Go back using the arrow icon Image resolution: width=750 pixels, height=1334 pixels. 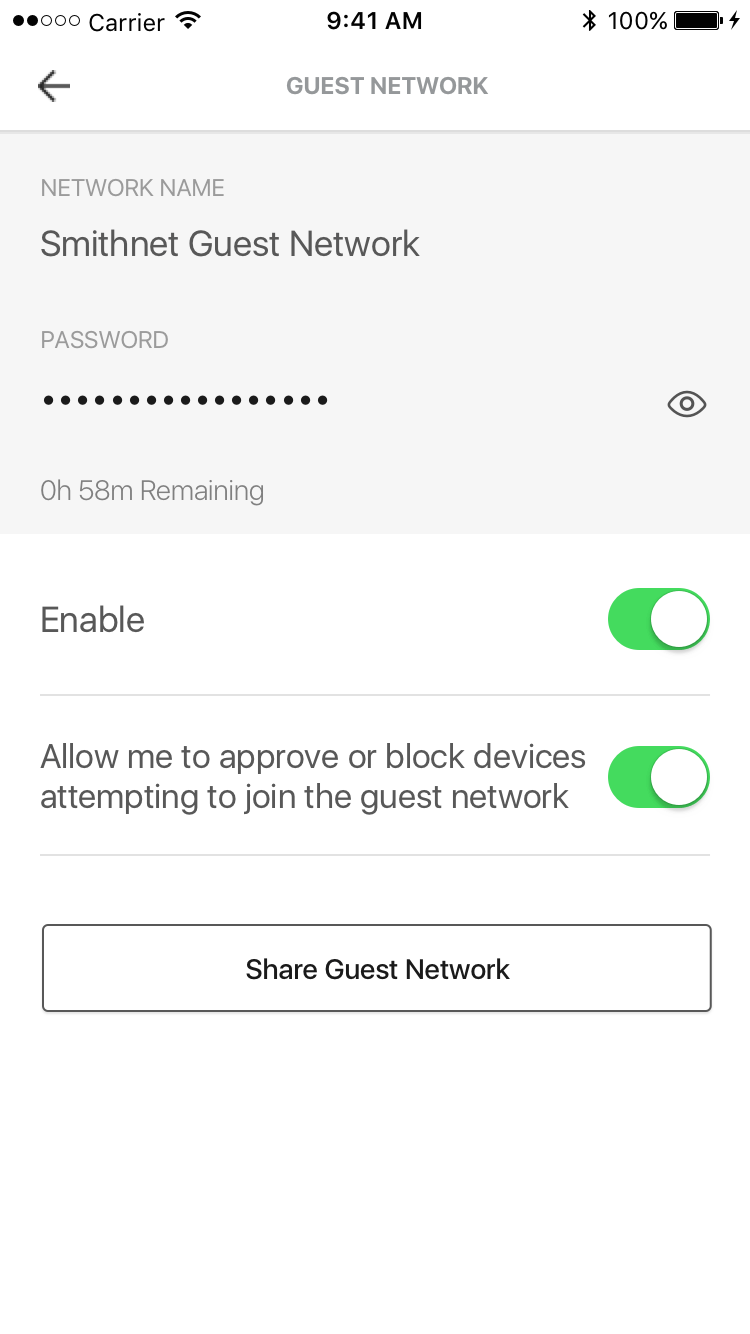point(54,86)
